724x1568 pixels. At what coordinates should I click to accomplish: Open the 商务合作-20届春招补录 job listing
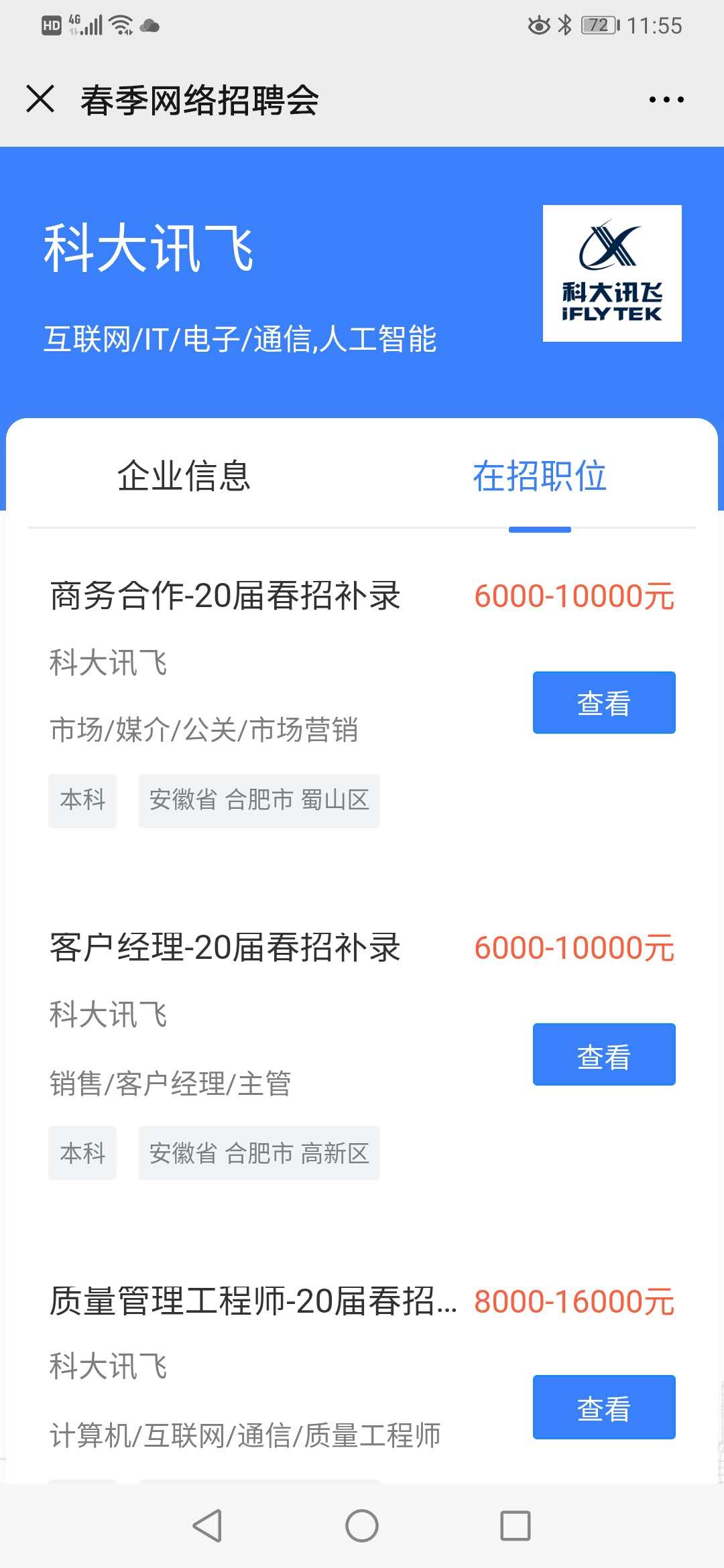225,596
